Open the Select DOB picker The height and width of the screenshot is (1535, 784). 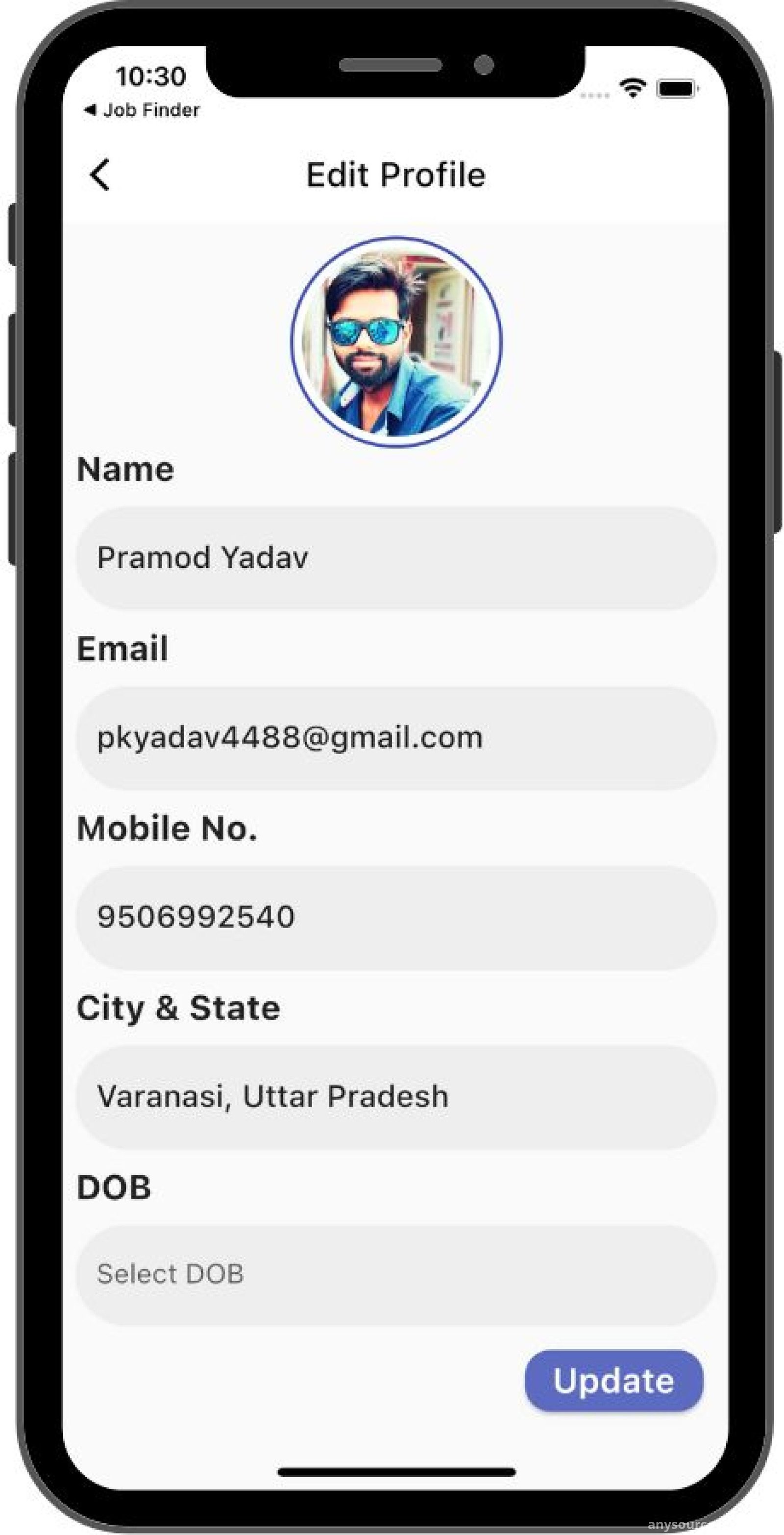point(396,1275)
